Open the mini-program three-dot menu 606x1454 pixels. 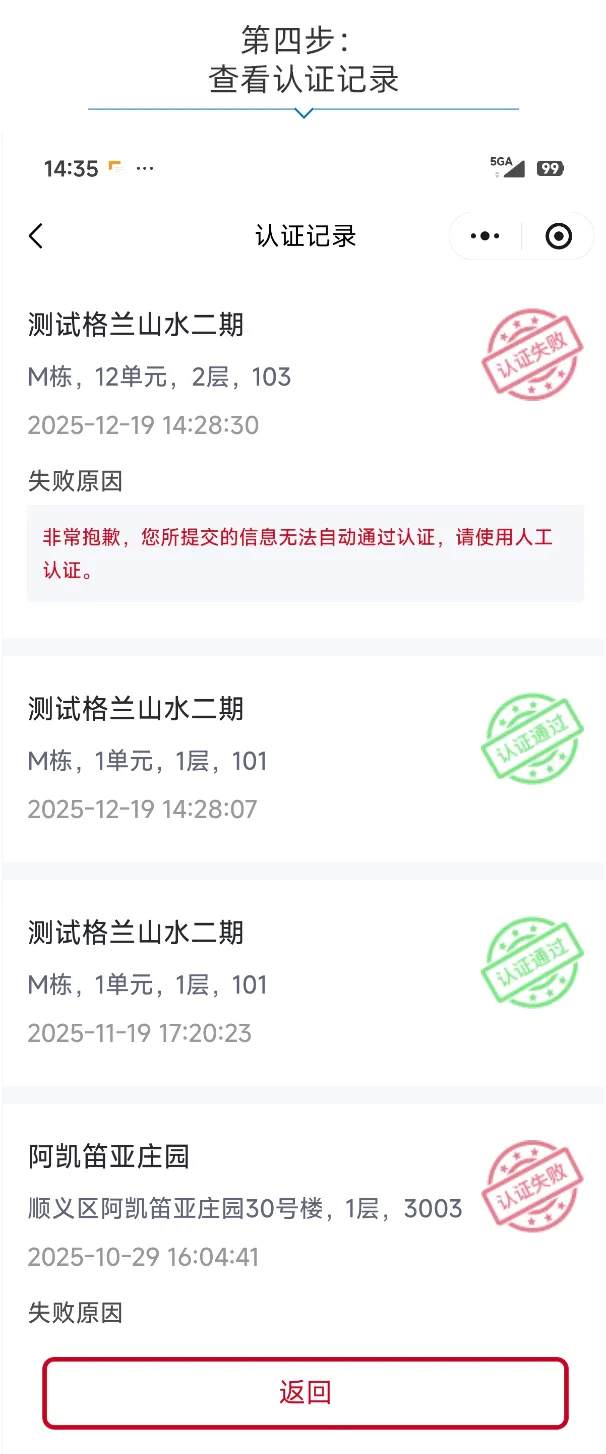(x=485, y=236)
